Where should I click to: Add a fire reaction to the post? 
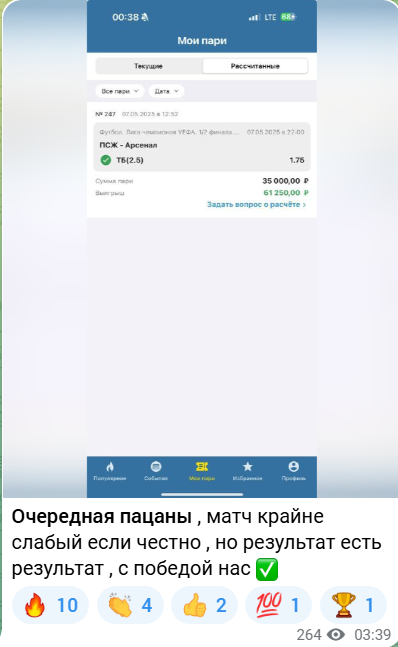(x=50, y=605)
